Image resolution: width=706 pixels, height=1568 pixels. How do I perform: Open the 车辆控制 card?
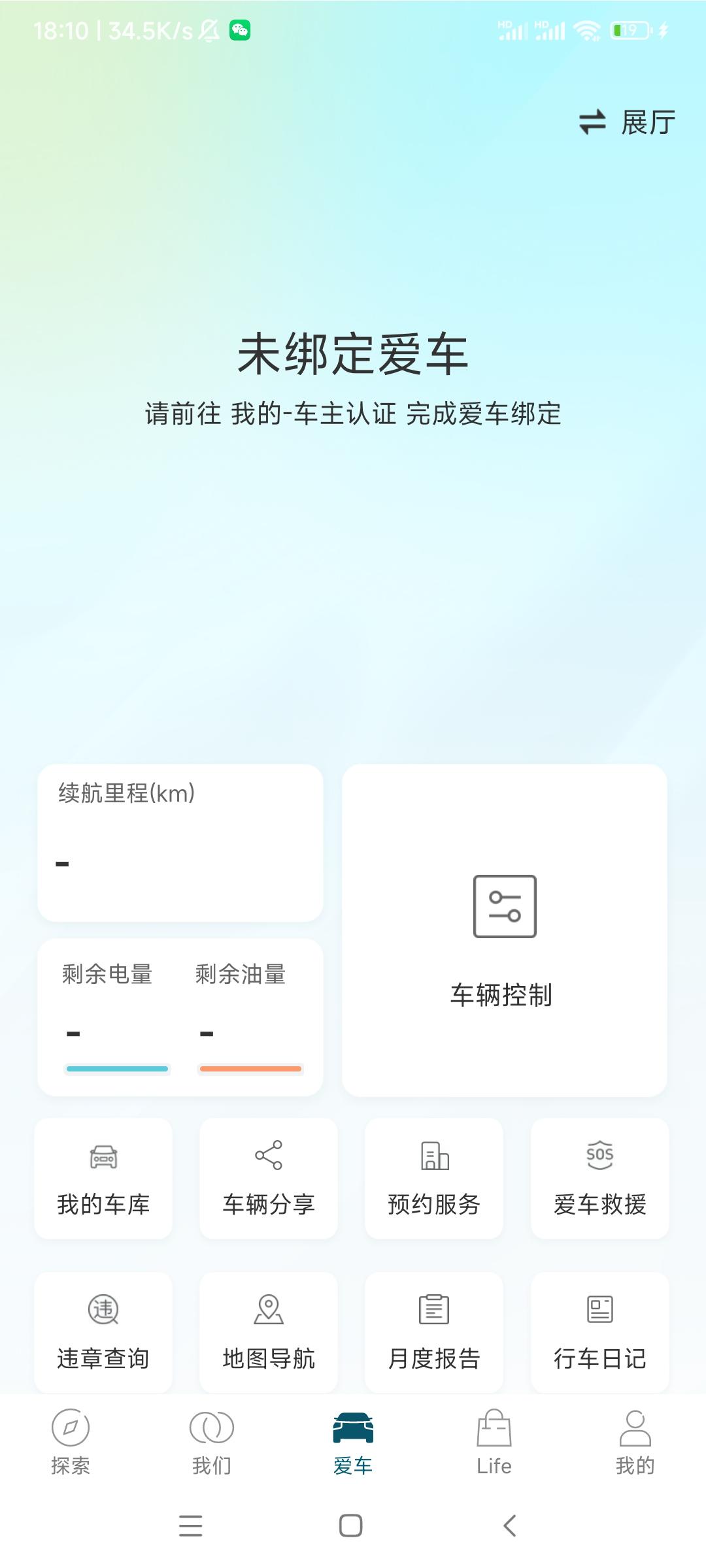[x=505, y=930]
